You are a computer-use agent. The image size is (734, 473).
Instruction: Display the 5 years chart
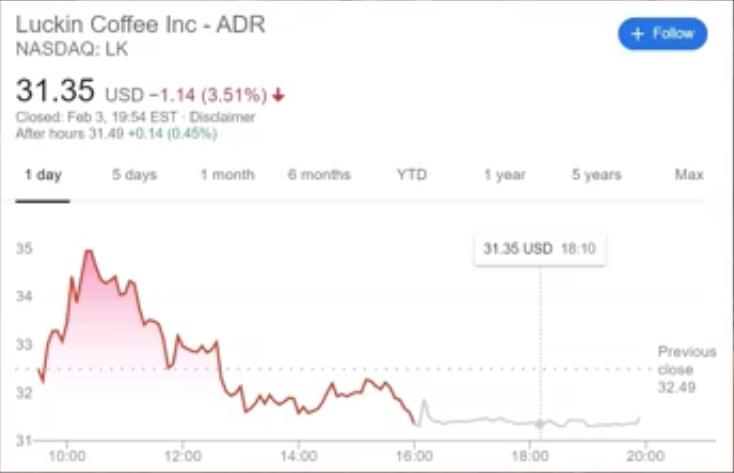(x=596, y=175)
